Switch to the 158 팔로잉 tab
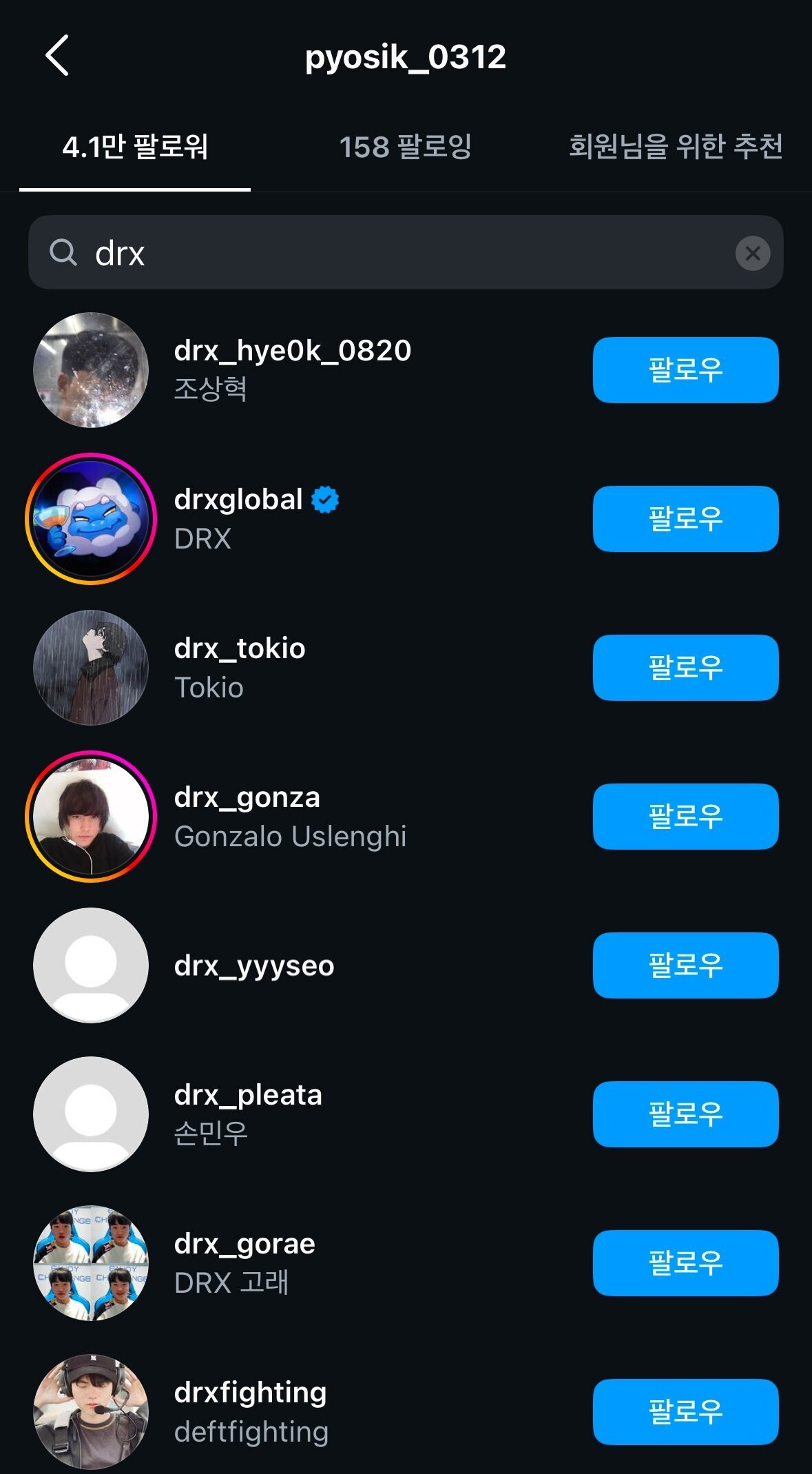812x1474 pixels. coord(405,146)
